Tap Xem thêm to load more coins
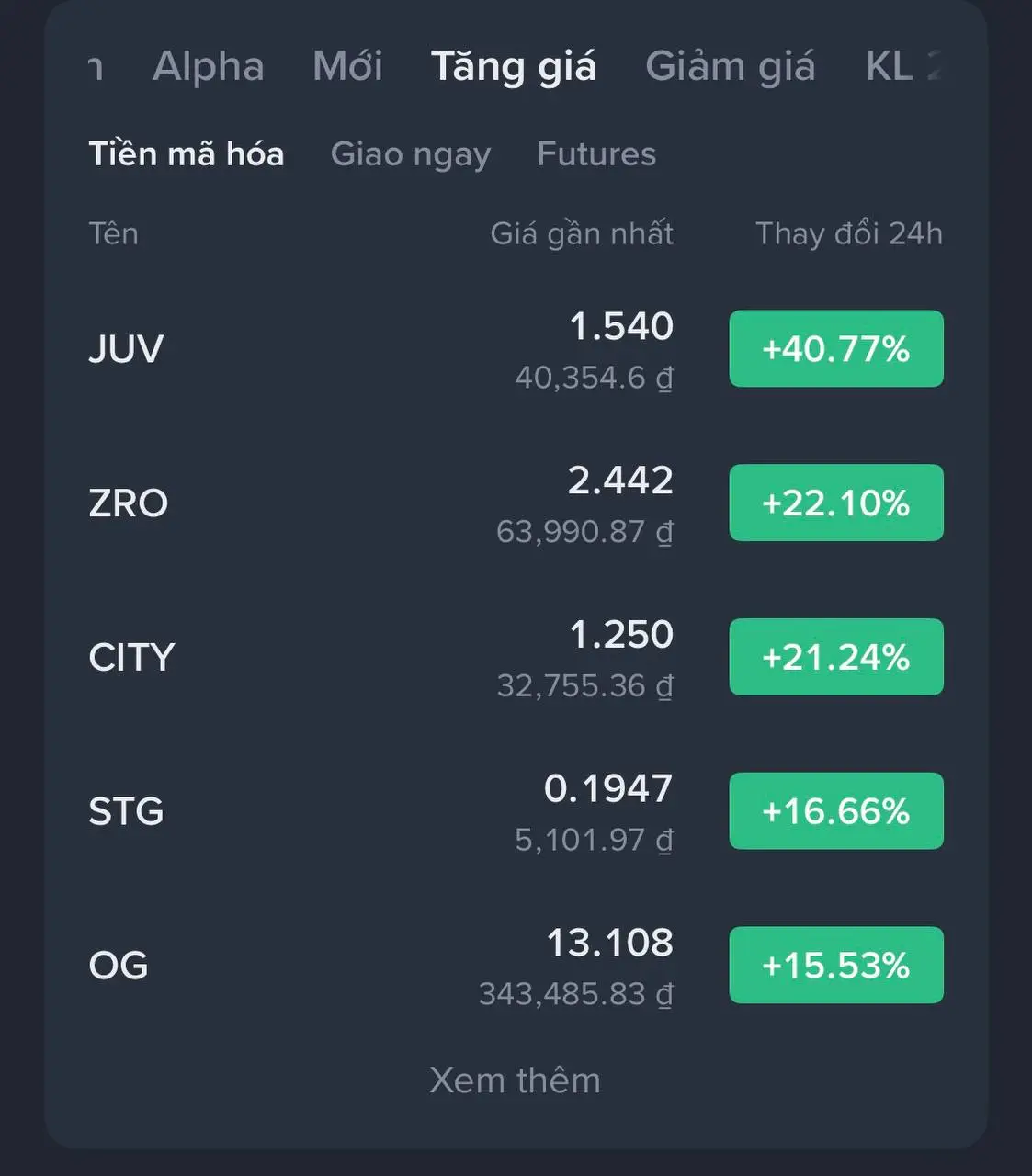 515,1080
